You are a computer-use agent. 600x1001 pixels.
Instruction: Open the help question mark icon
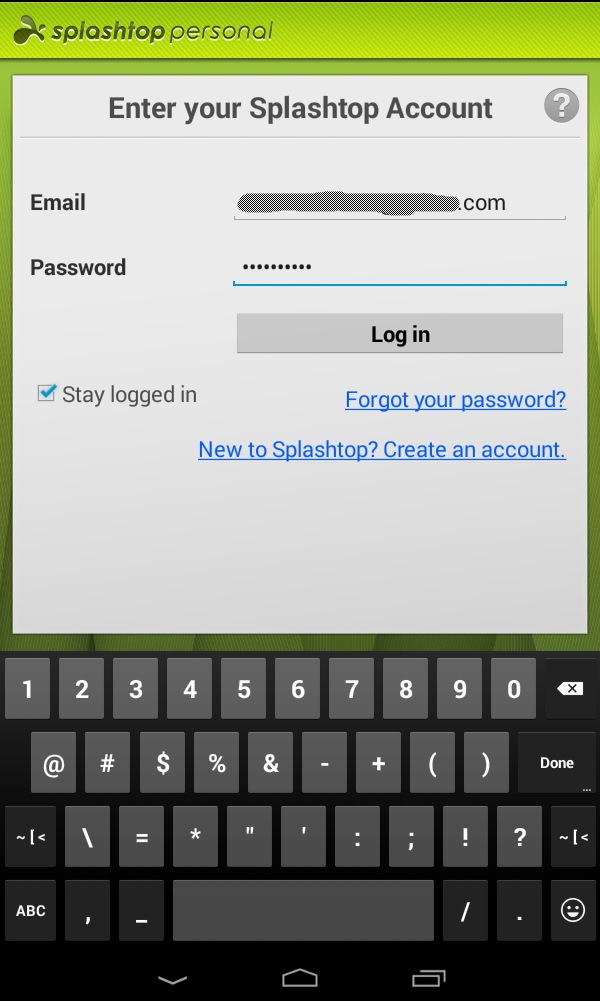click(561, 105)
